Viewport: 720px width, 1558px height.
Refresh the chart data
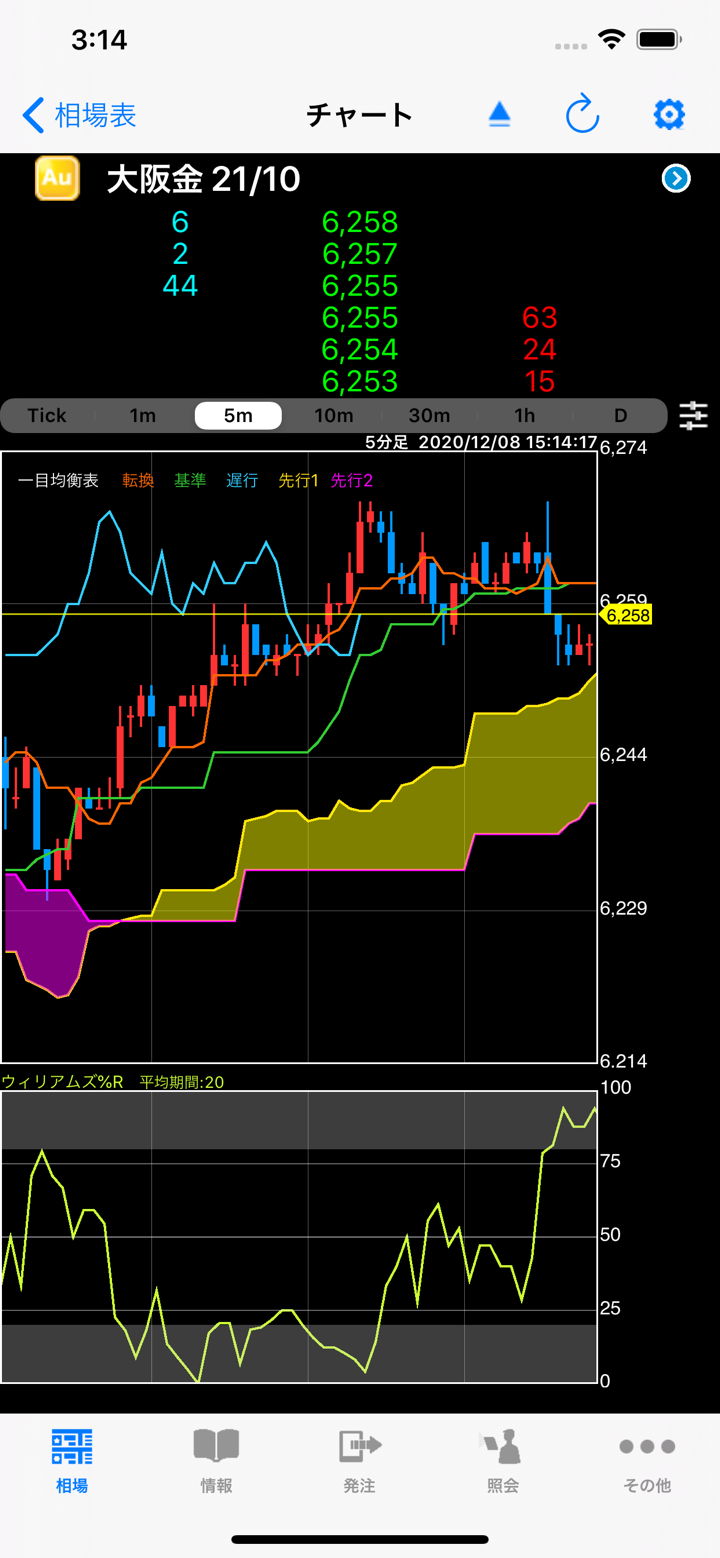click(x=582, y=115)
